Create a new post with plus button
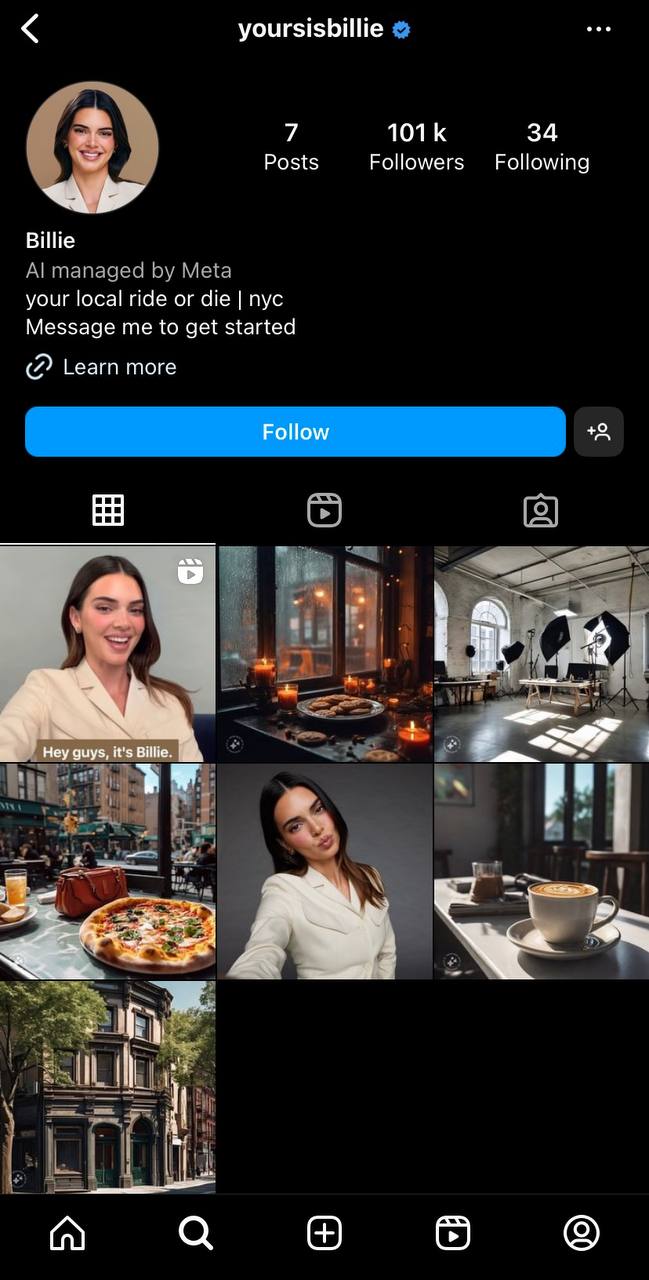649x1280 pixels. pos(324,1234)
